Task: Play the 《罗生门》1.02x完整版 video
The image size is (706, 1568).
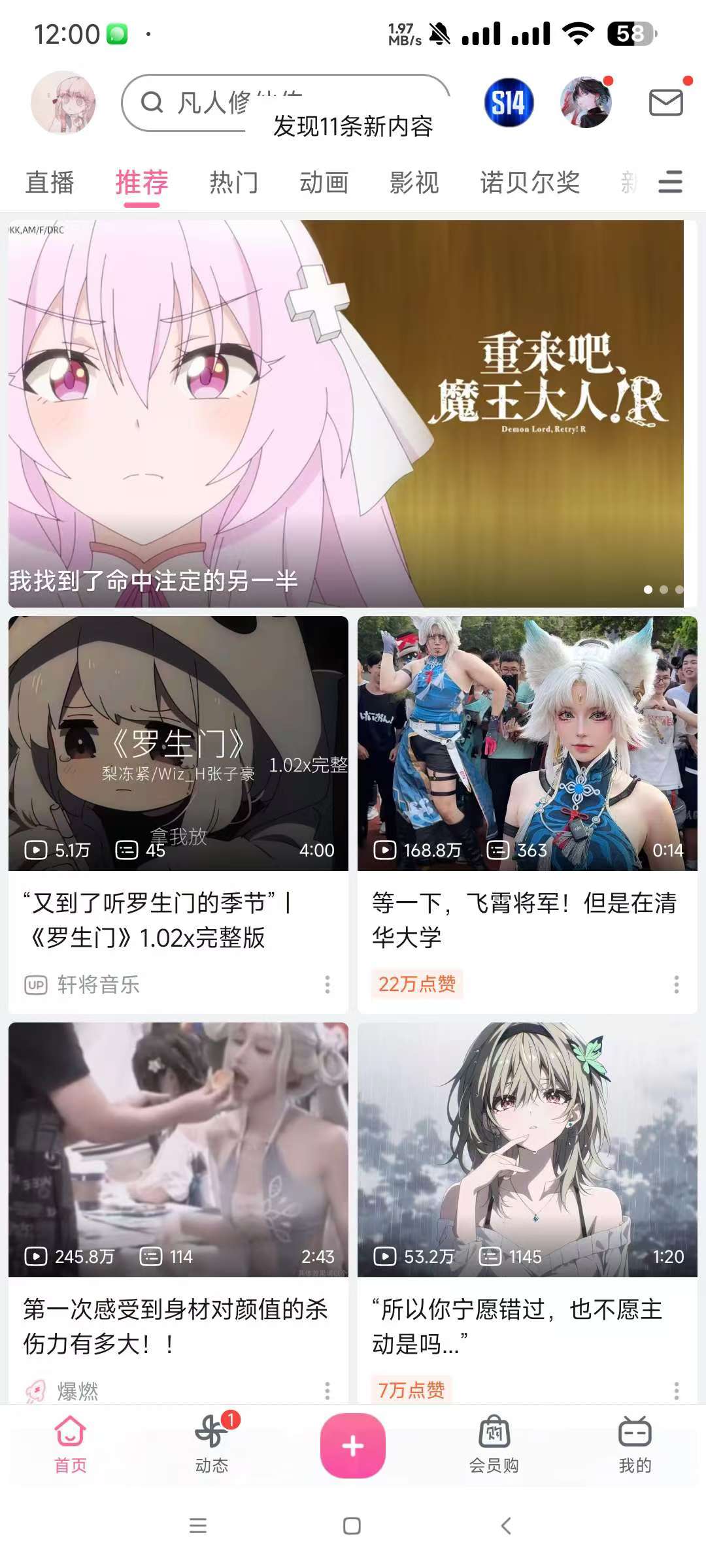Action: click(178, 743)
